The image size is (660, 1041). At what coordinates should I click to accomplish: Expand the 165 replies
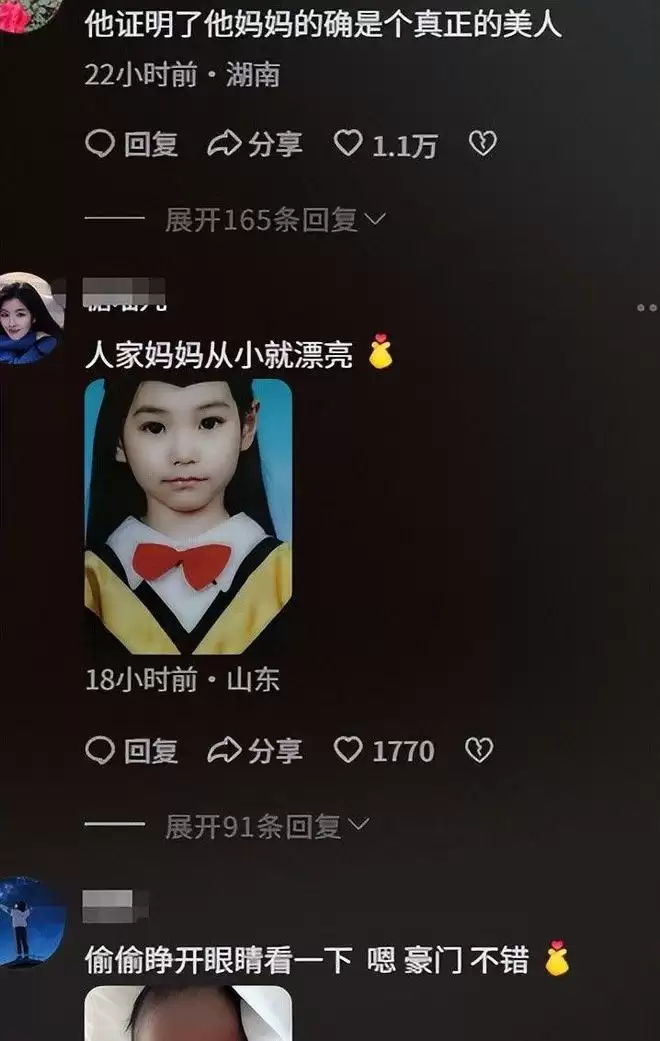pyautogui.click(x=274, y=220)
